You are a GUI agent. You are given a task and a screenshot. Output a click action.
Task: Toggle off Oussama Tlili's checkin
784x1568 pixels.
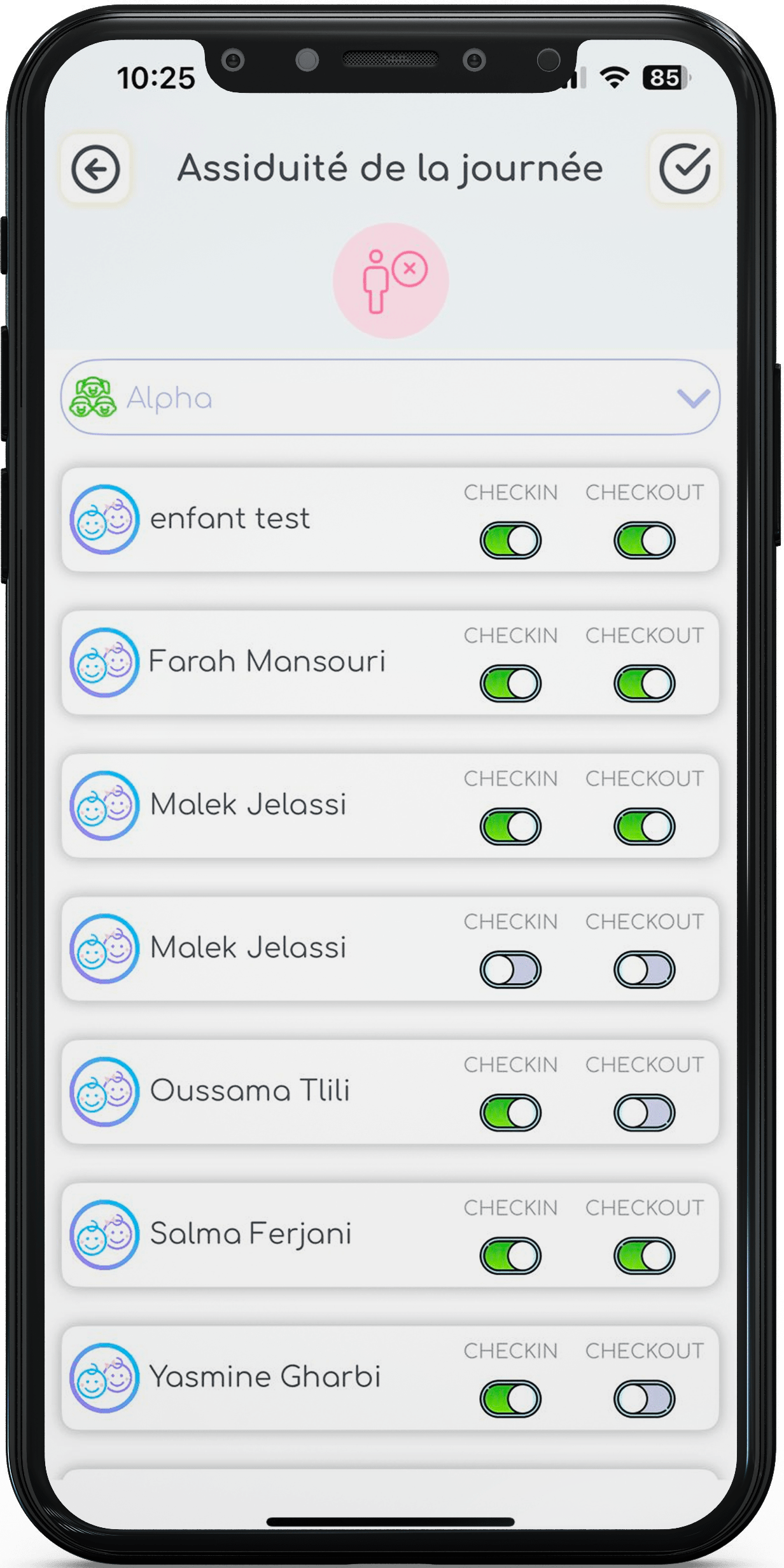pos(510,1112)
